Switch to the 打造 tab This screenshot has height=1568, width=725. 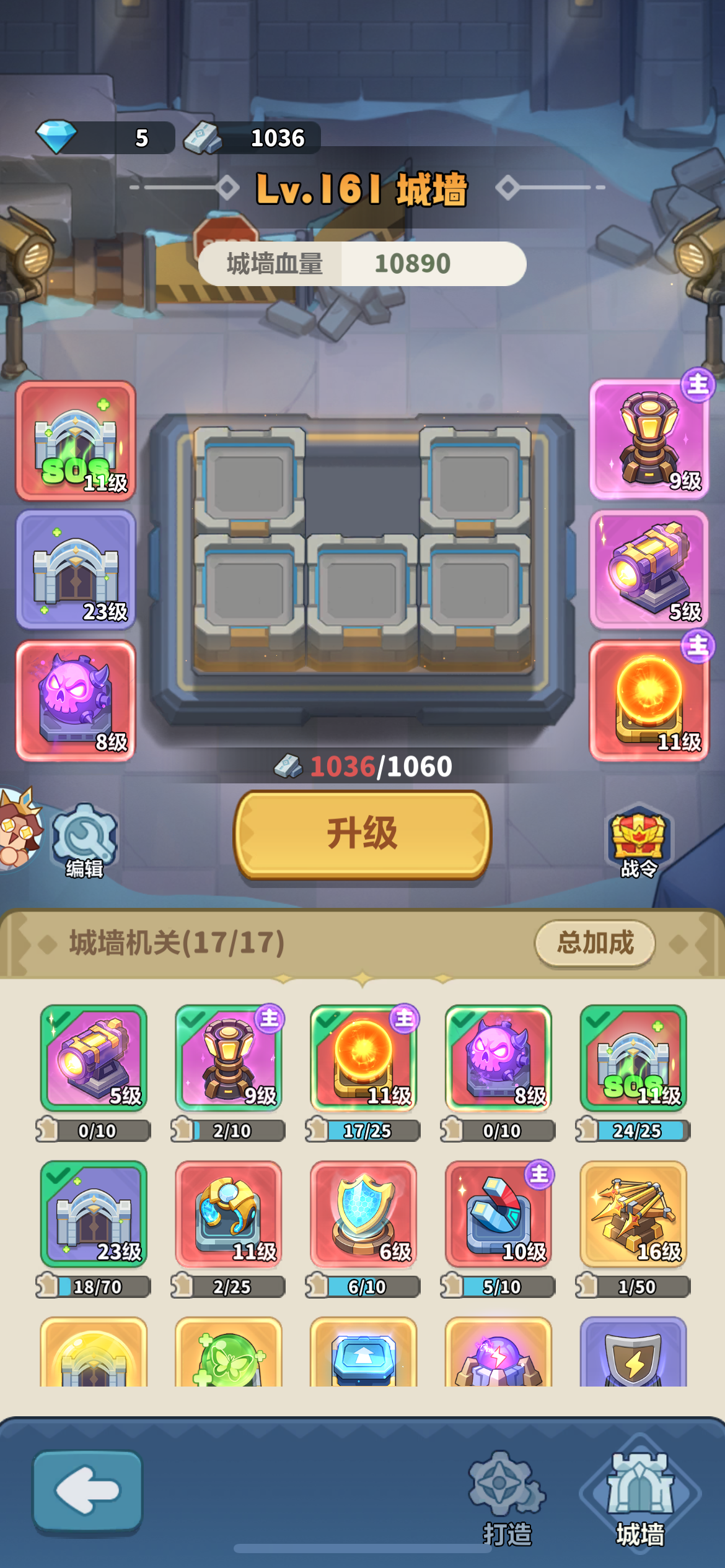[x=507, y=1499]
